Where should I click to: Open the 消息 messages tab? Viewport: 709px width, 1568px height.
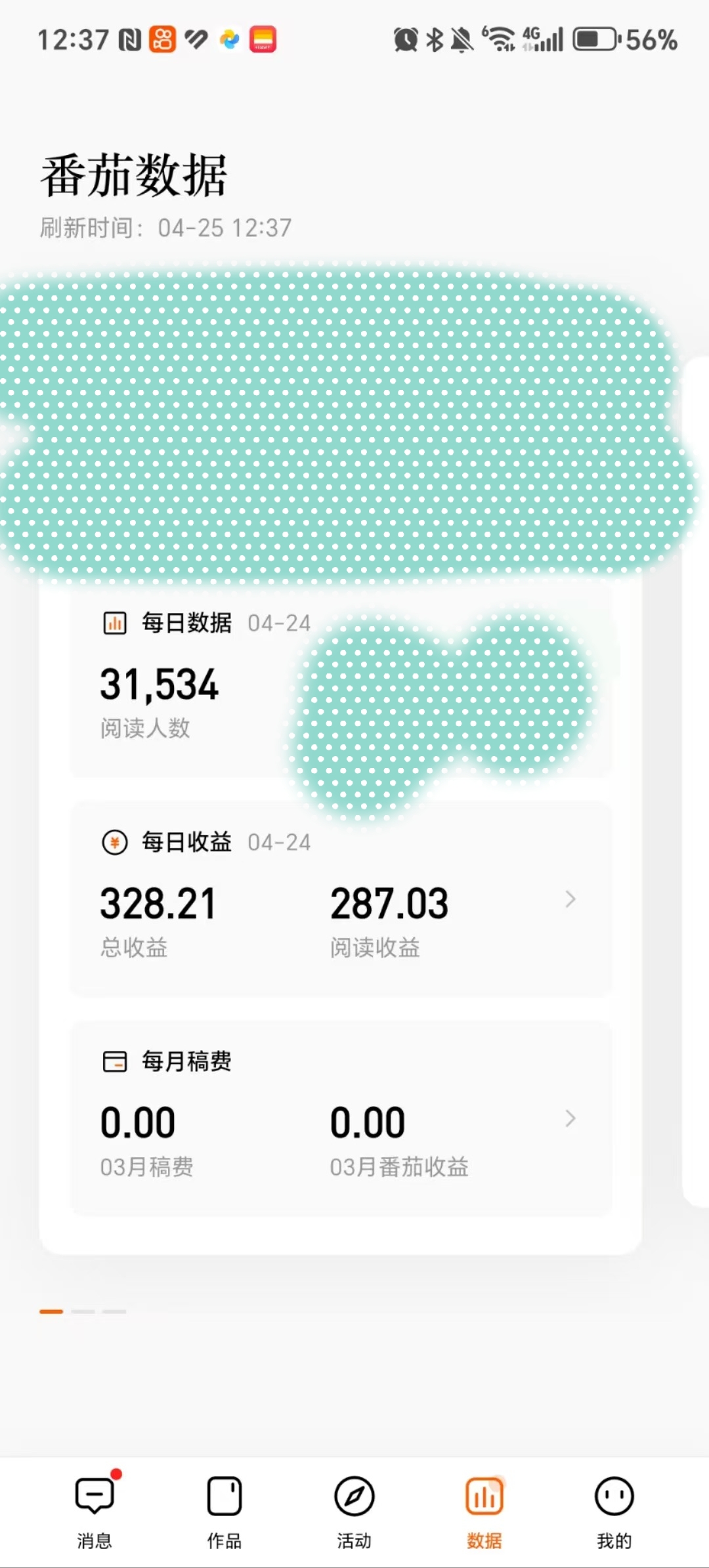click(x=95, y=1509)
